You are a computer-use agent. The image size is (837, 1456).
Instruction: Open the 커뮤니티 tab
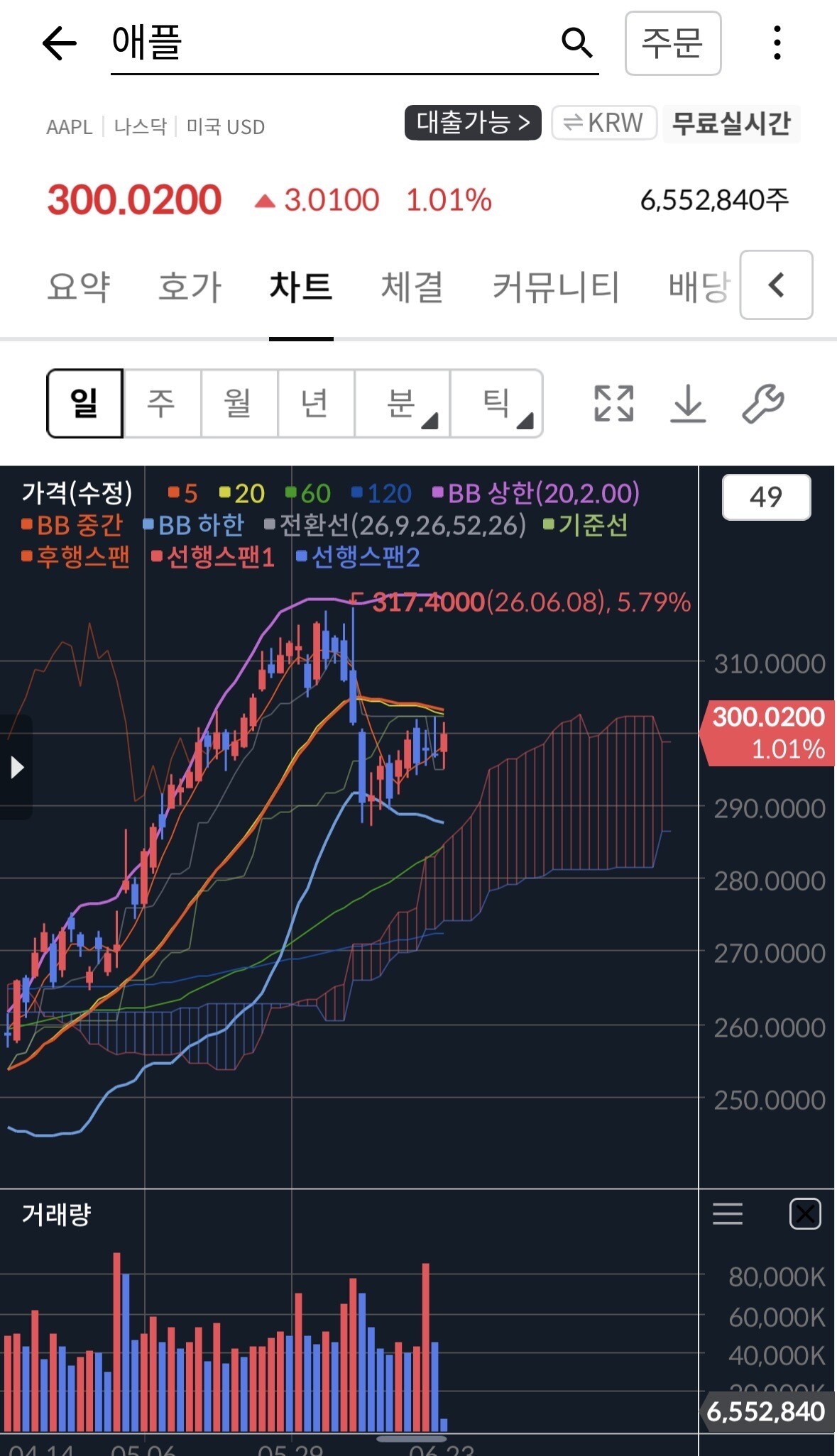click(x=556, y=287)
